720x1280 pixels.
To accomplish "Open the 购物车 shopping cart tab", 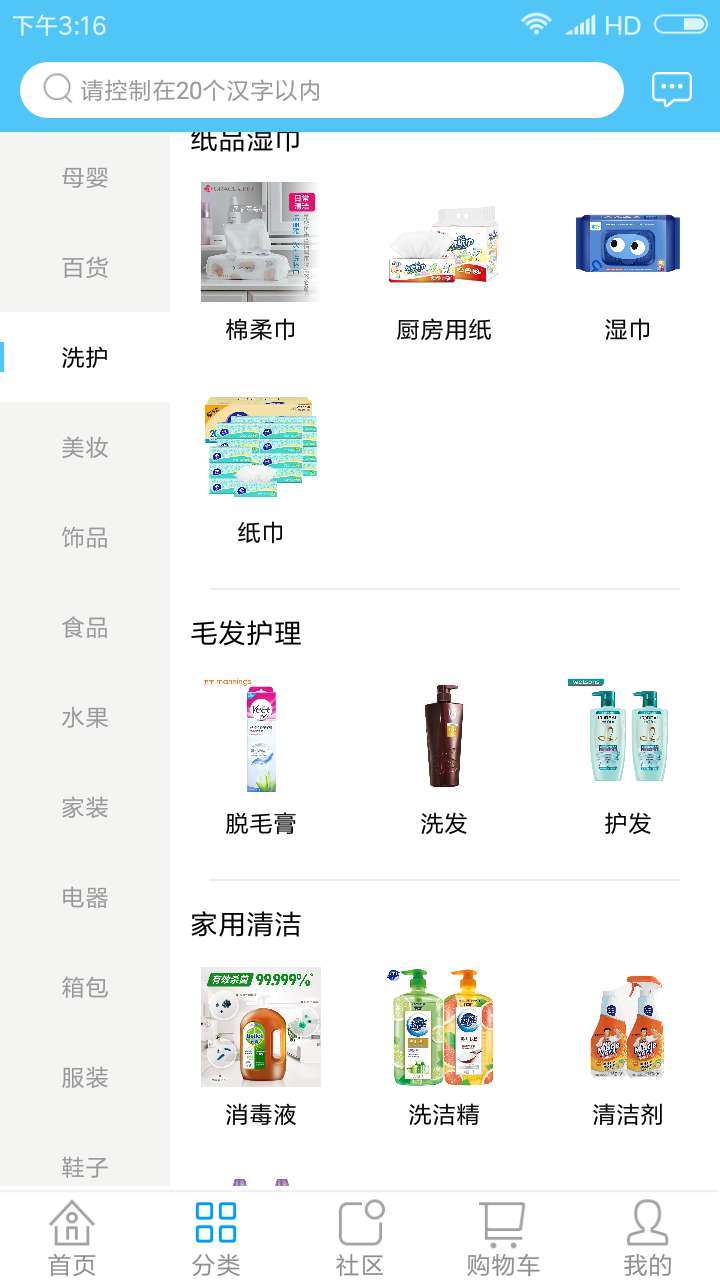I will point(503,1238).
